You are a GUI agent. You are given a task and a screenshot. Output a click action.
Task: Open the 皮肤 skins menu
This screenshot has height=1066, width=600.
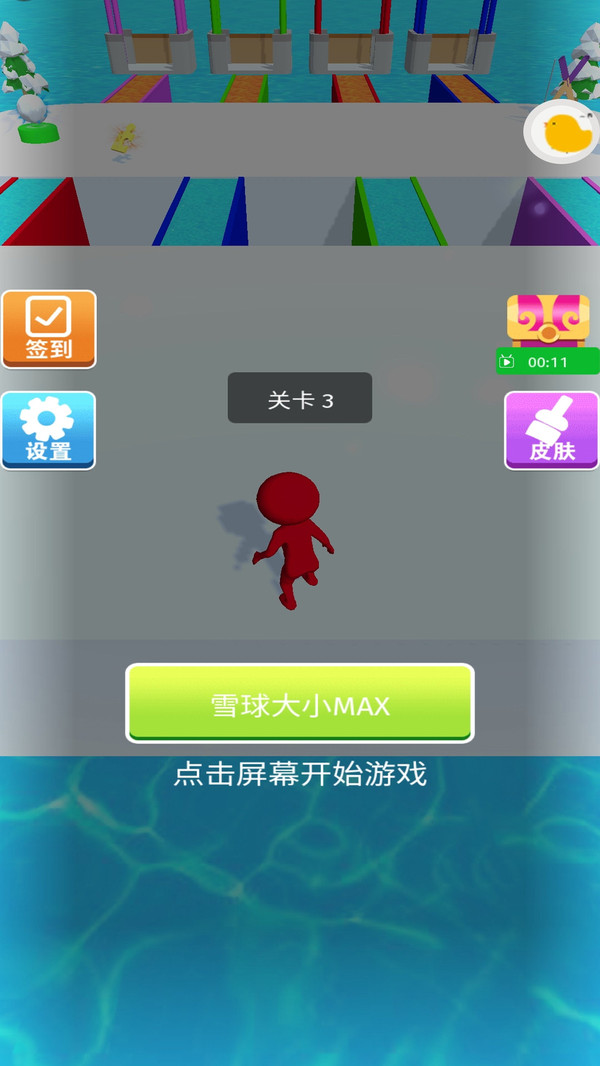pyautogui.click(x=552, y=430)
